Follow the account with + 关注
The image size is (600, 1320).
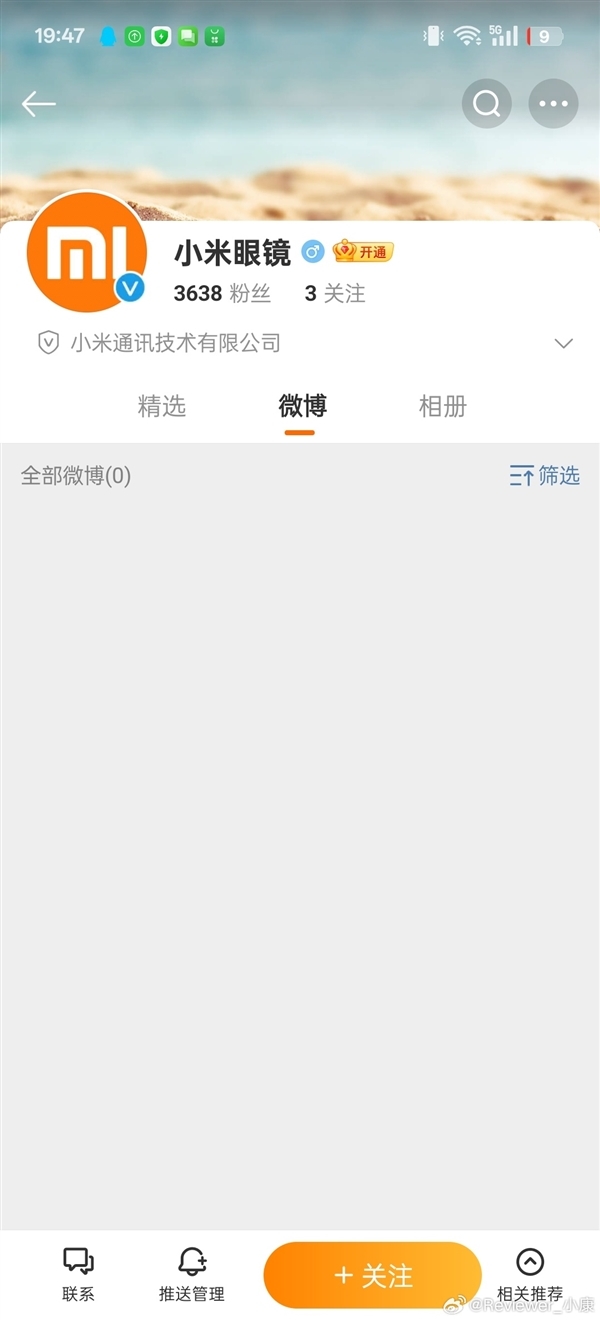(372, 1275)
